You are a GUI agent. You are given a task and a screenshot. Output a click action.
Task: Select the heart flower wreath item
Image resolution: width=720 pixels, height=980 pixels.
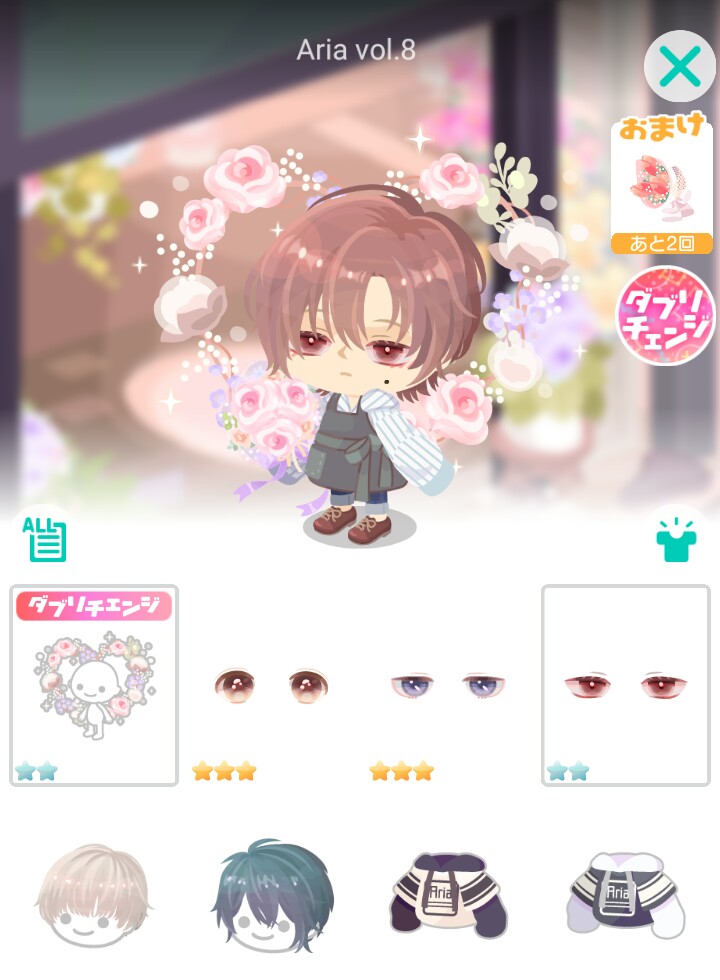[x=94, y=685]
